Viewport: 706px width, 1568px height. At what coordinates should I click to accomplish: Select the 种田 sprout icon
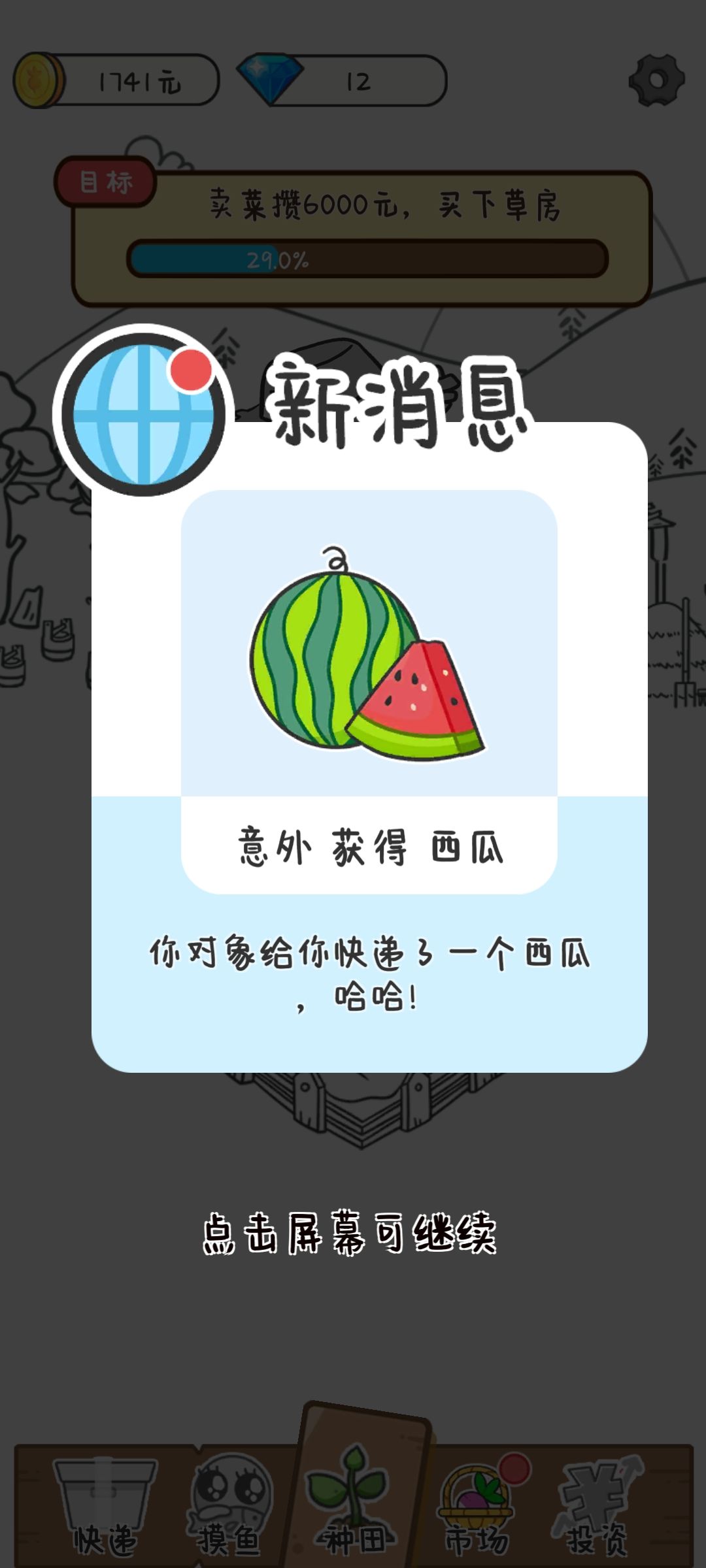(x=353, y=1490)
